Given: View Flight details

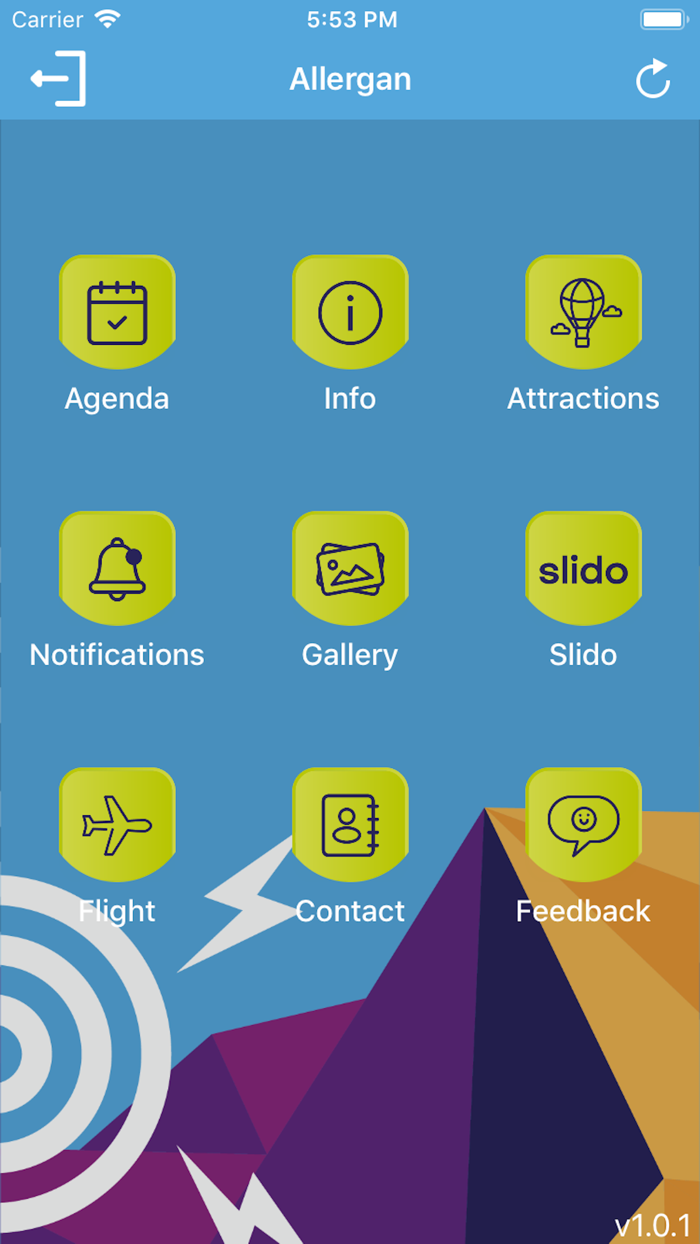Looking at the screenshot, I should tap(117, 825).
